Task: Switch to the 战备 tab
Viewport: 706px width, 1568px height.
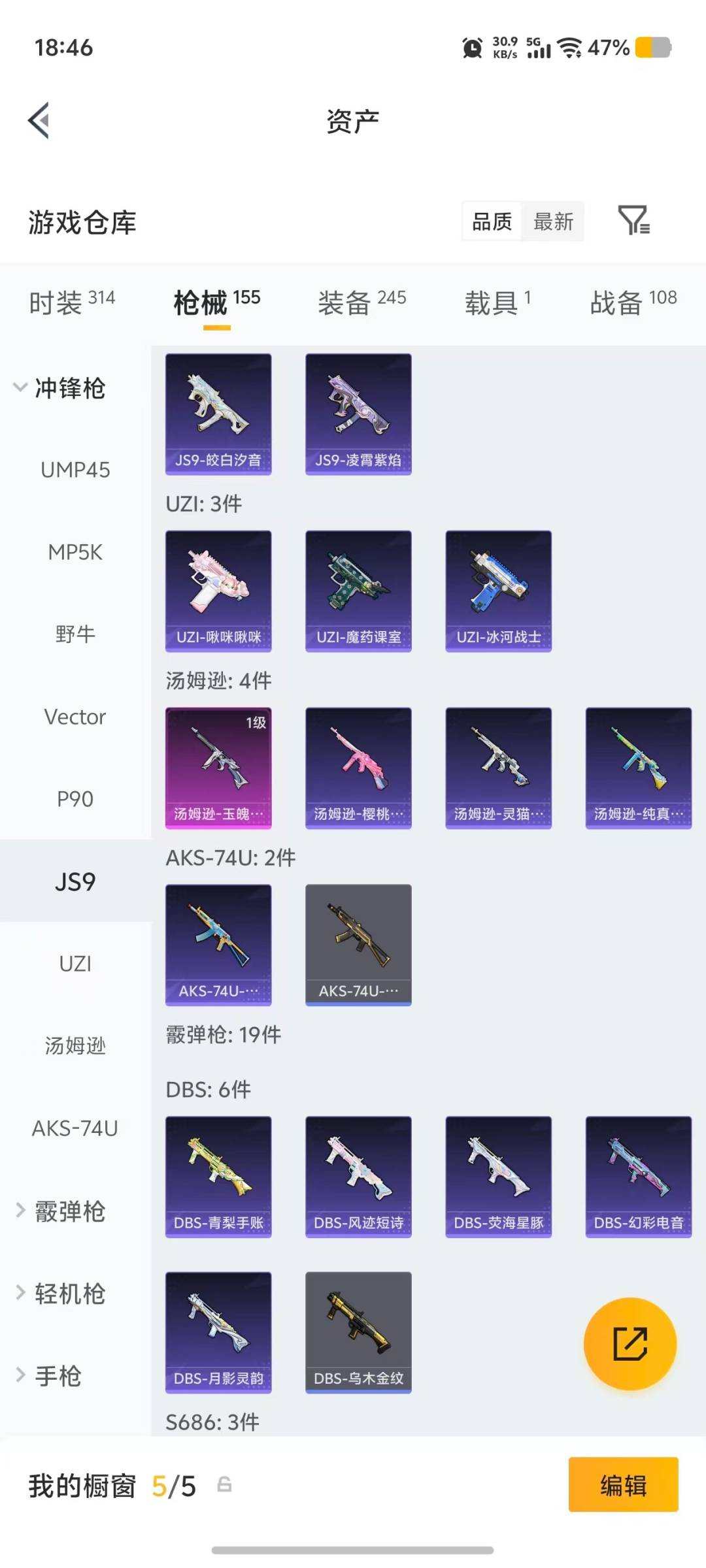Action: [x=633, y=302]
